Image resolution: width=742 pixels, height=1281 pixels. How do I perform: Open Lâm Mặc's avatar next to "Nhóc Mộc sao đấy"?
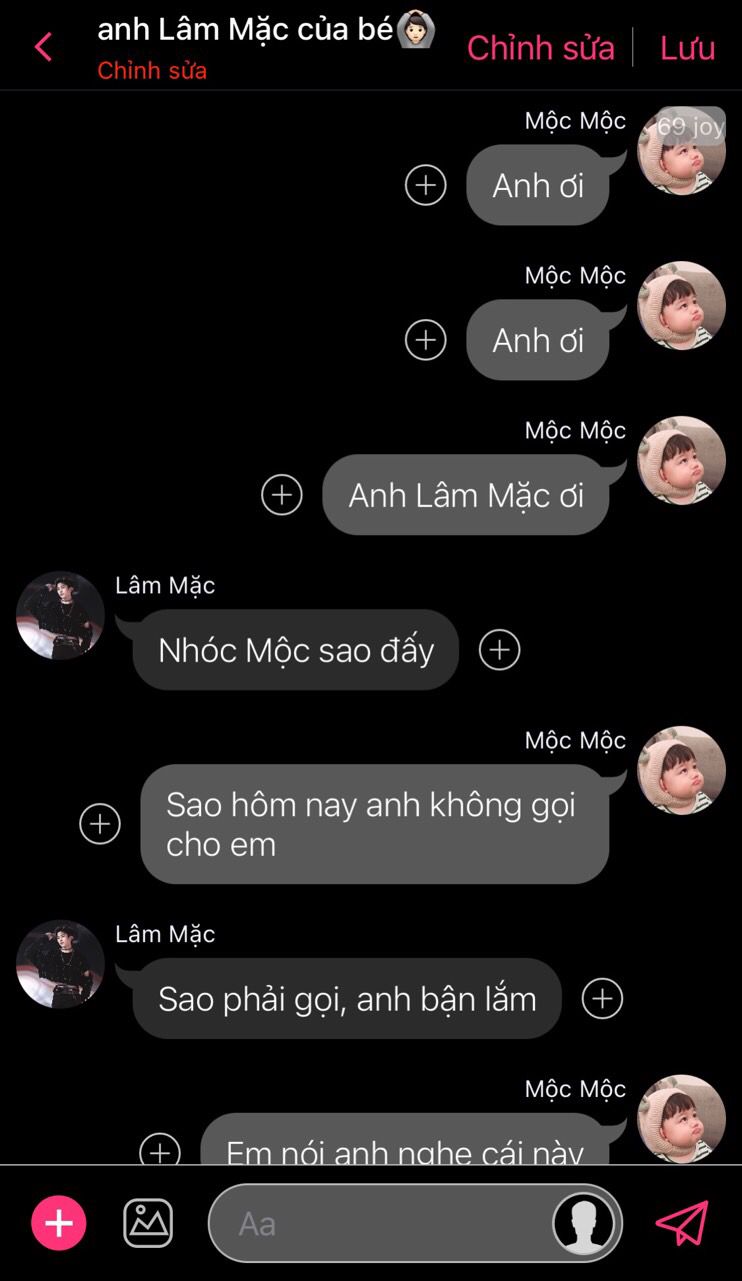point(60,615)
